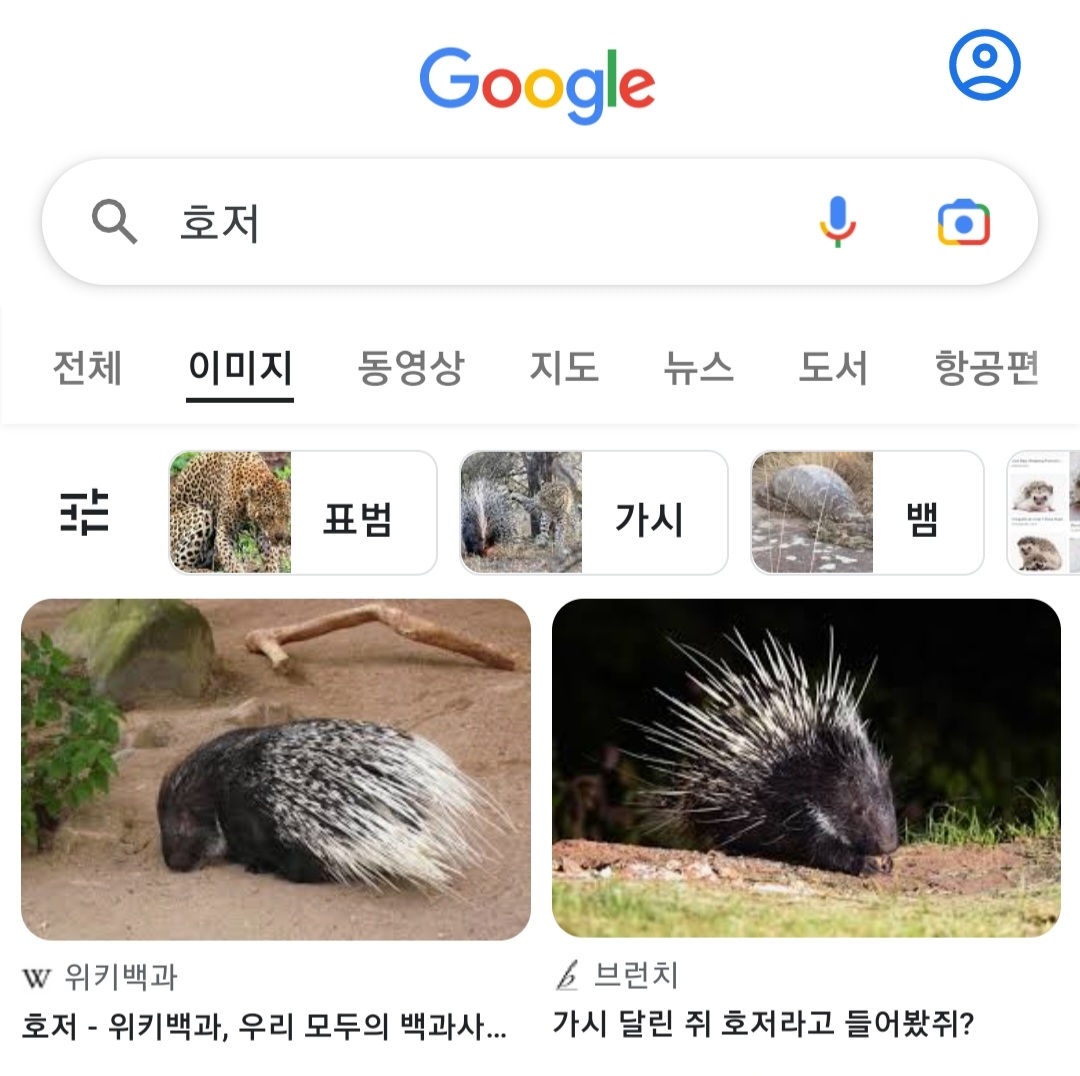Open the image filter tools icon
Screen dimensions: 1080x1076
point(85,513)
